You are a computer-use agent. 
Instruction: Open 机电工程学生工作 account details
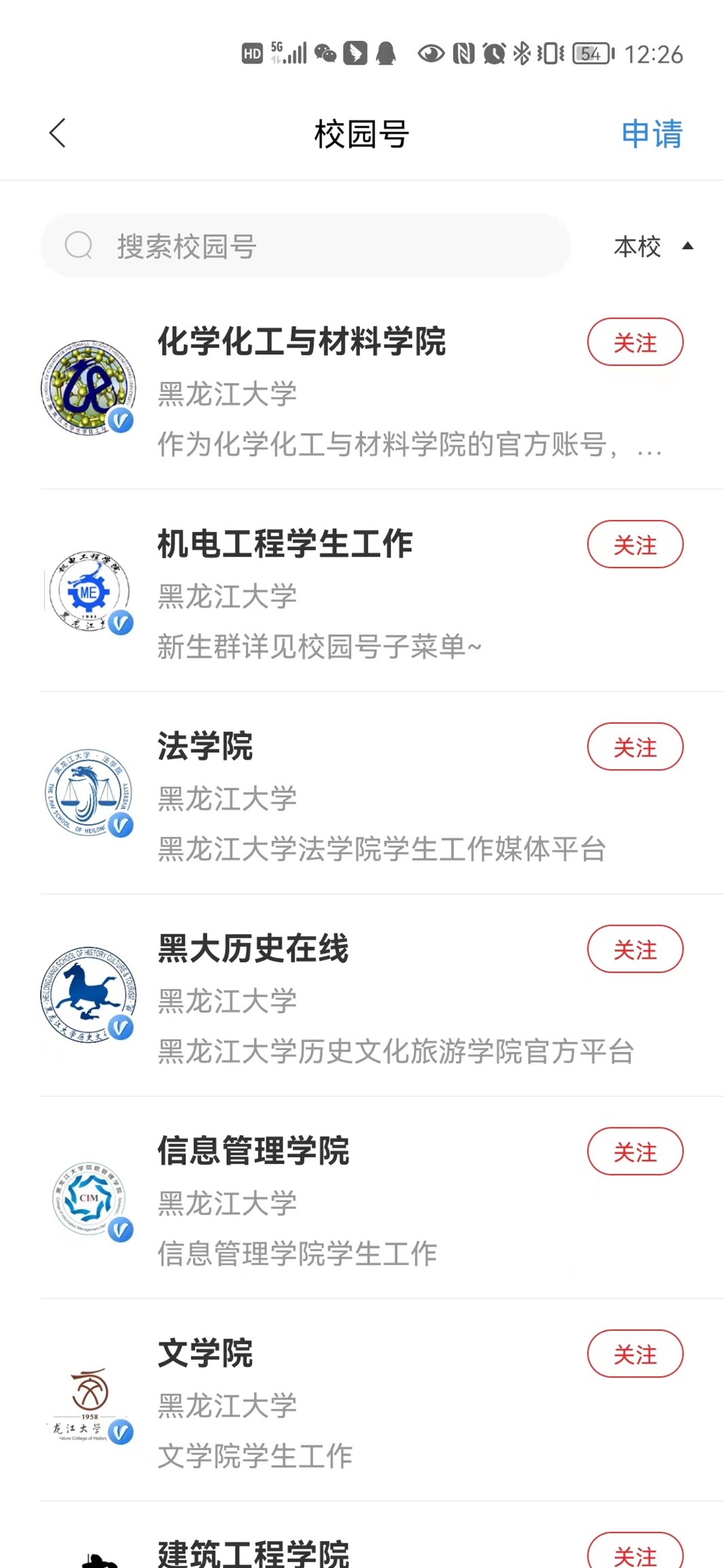pyautogui.click(x=285, y=544)
